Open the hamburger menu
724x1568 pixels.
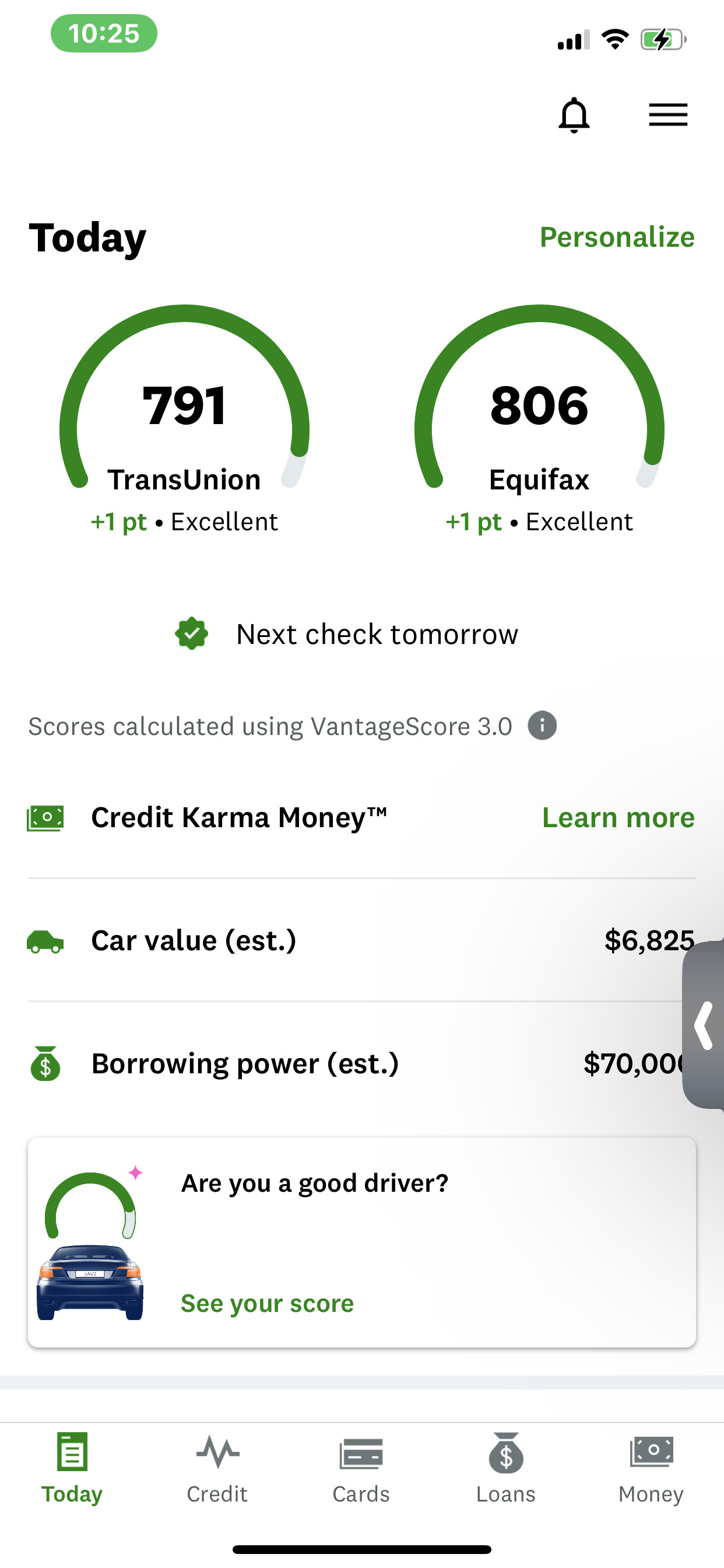pos(667,115)
